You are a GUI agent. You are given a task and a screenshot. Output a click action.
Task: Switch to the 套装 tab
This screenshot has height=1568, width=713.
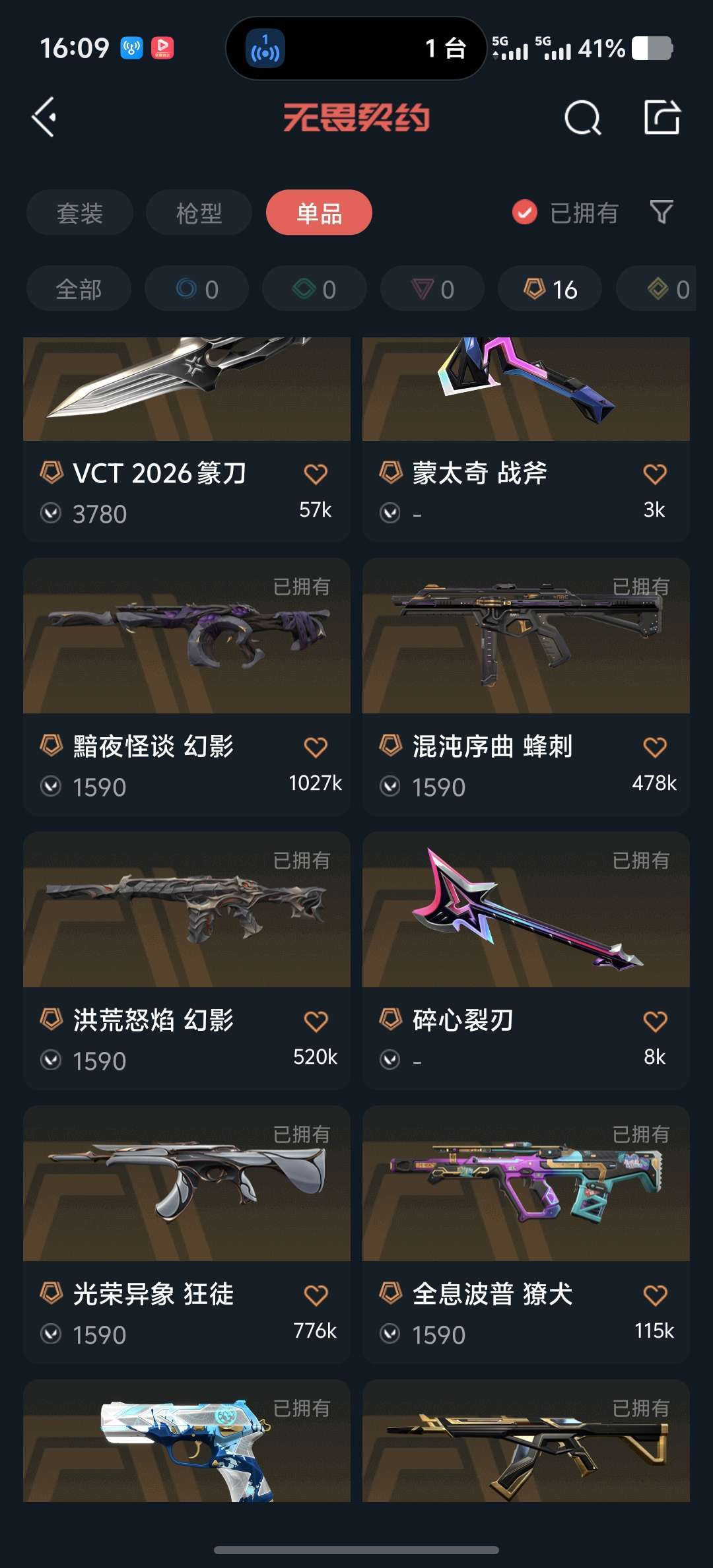click(x=80, y=212)
